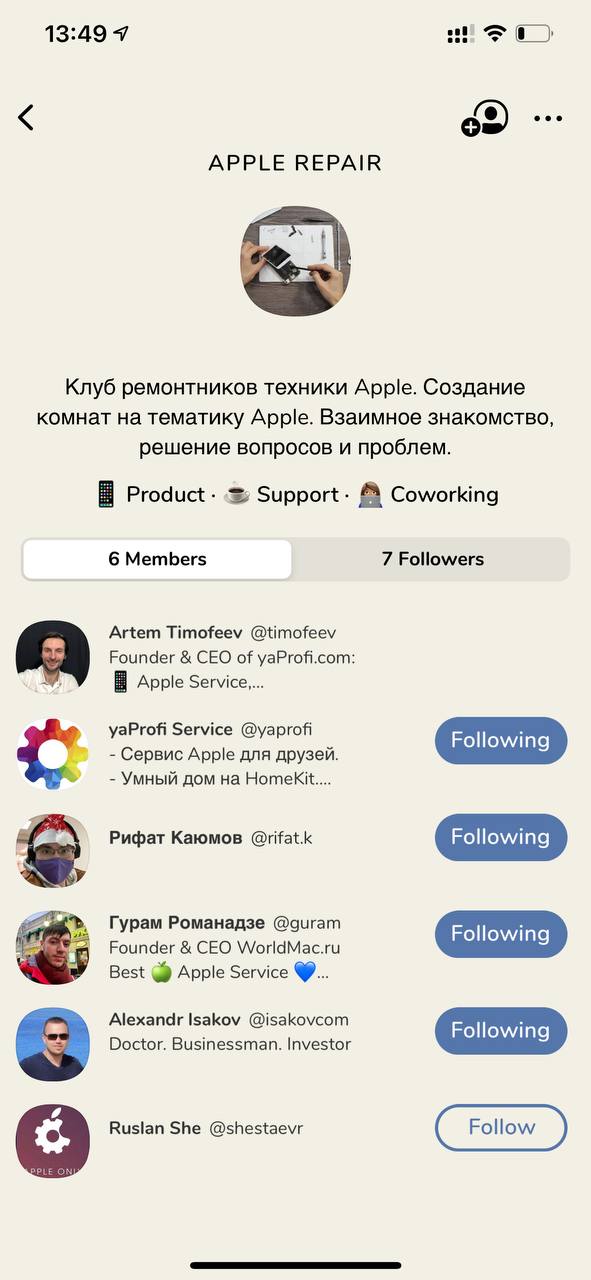
Task: View Alexandr Isakov's profile
Action: pyautogui.click(x=220, y=1044)
